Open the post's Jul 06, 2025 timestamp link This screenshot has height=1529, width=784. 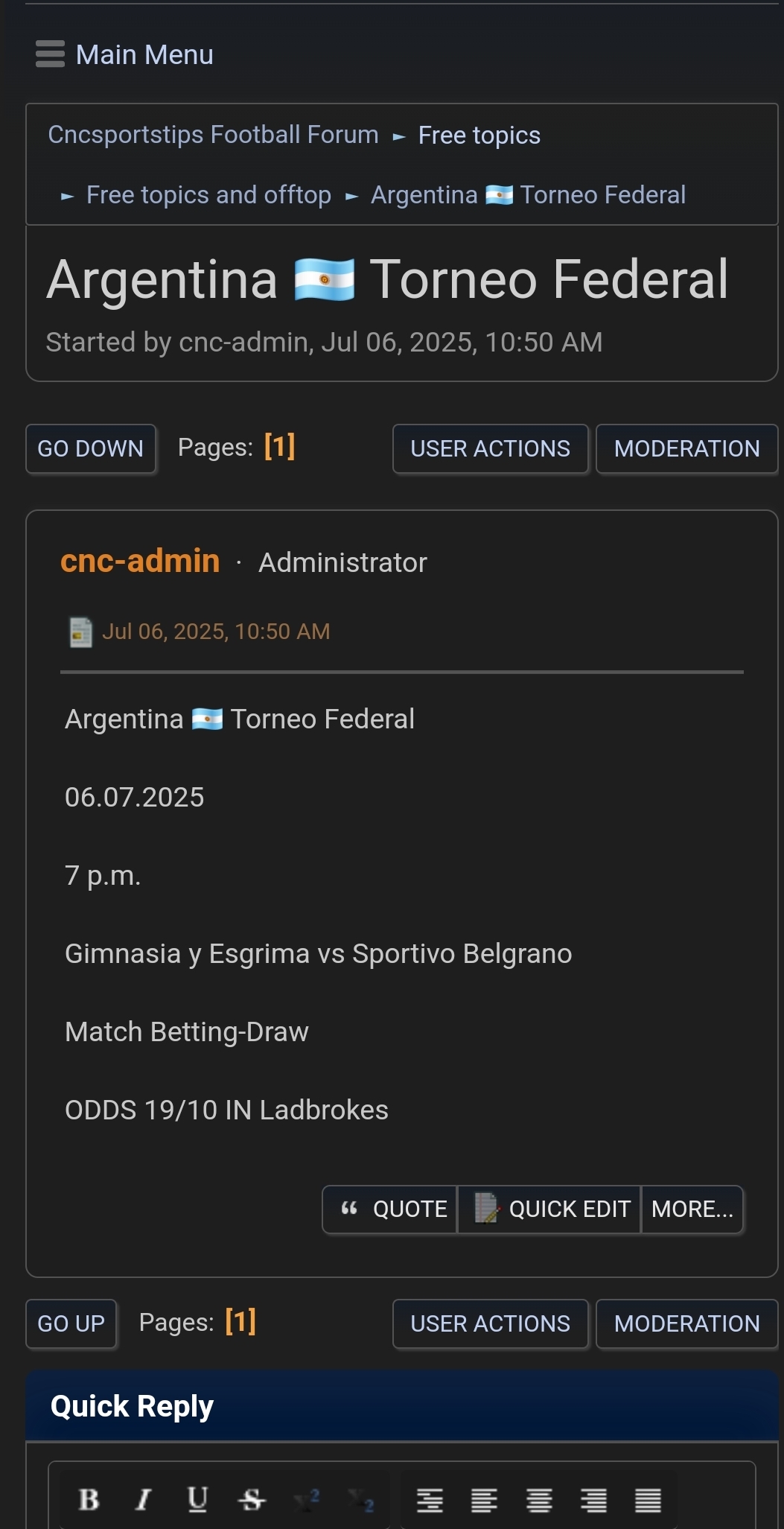click(216, 632)
